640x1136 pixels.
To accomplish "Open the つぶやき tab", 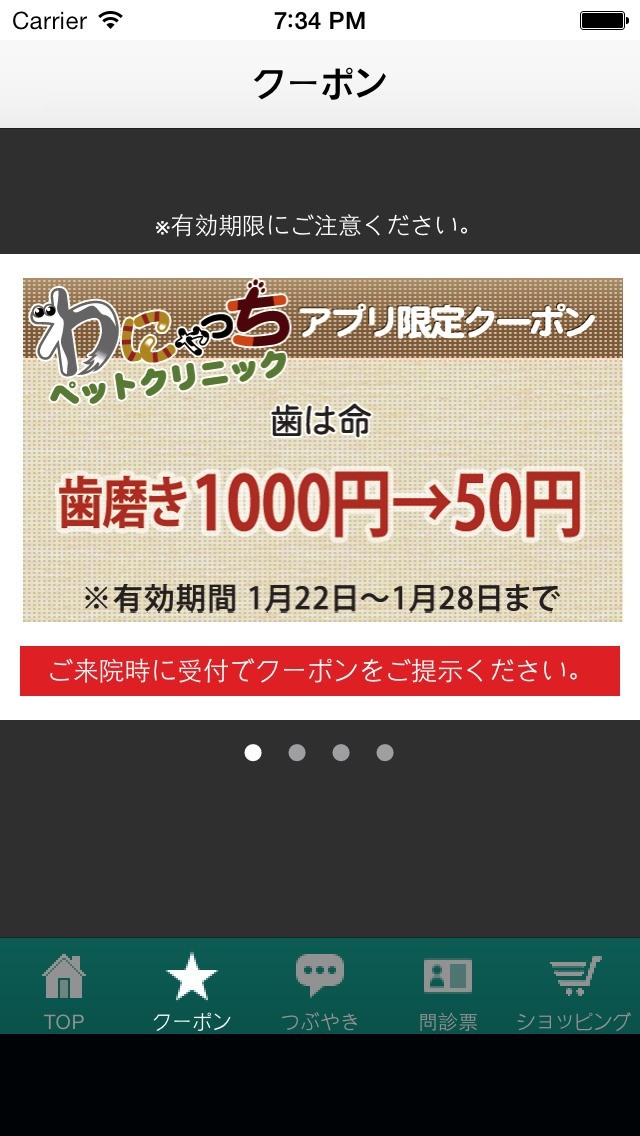I will (320, 987).
